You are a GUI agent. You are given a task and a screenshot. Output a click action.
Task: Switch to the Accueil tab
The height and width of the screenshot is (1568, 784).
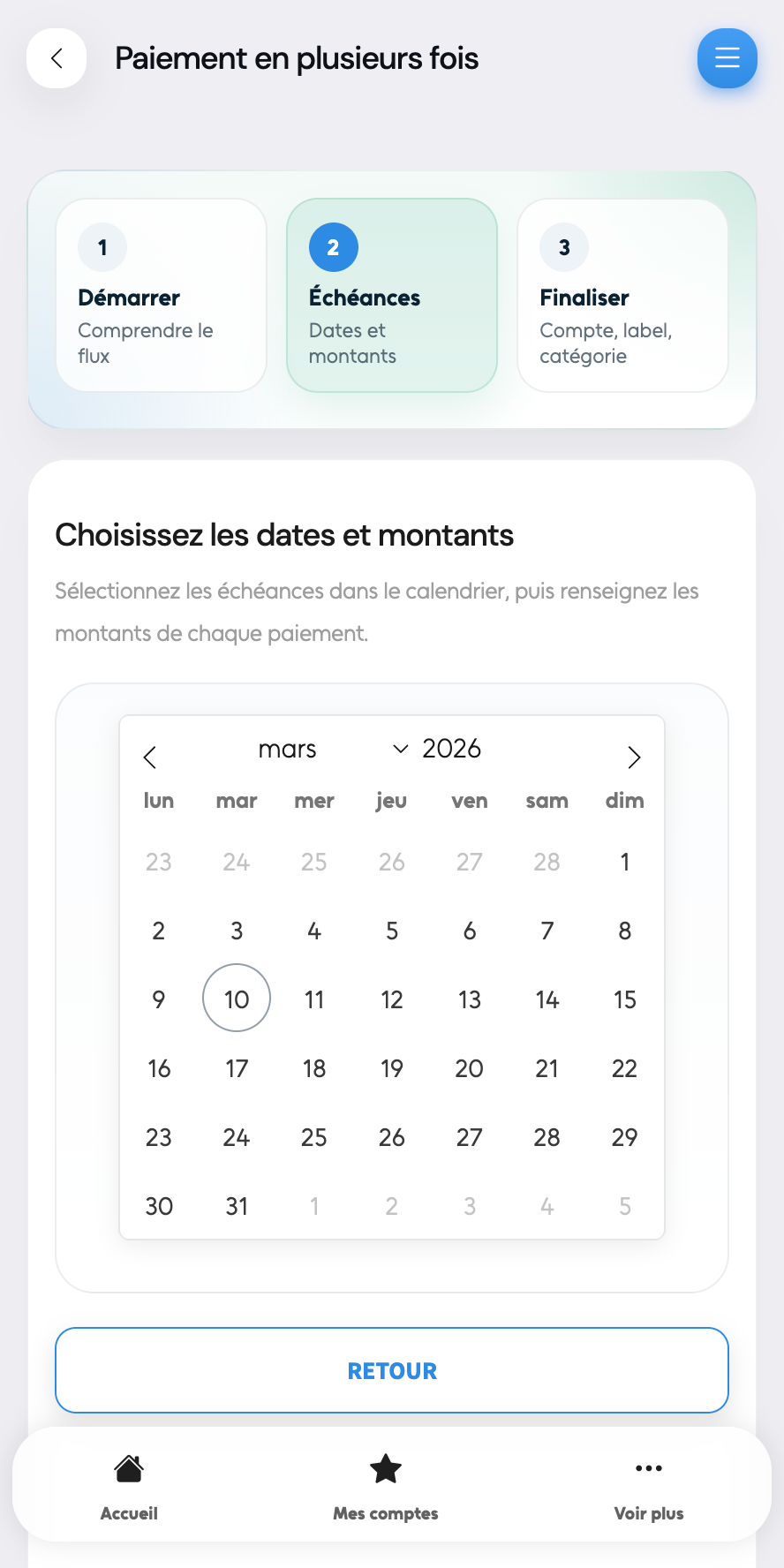(x=129, y=1488)
